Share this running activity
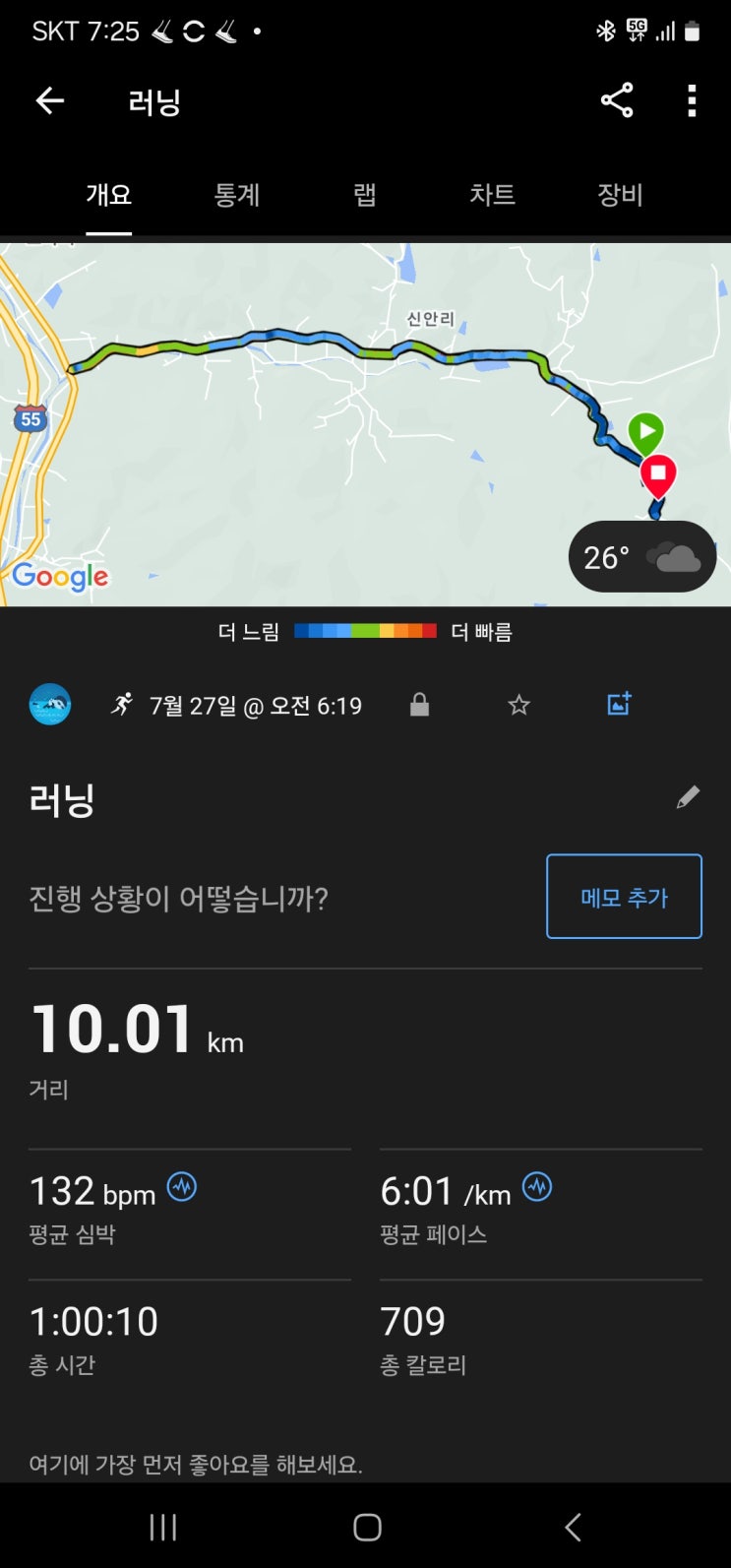The height and width of the screenshot is (1568, 731). (x=617, y=100)
